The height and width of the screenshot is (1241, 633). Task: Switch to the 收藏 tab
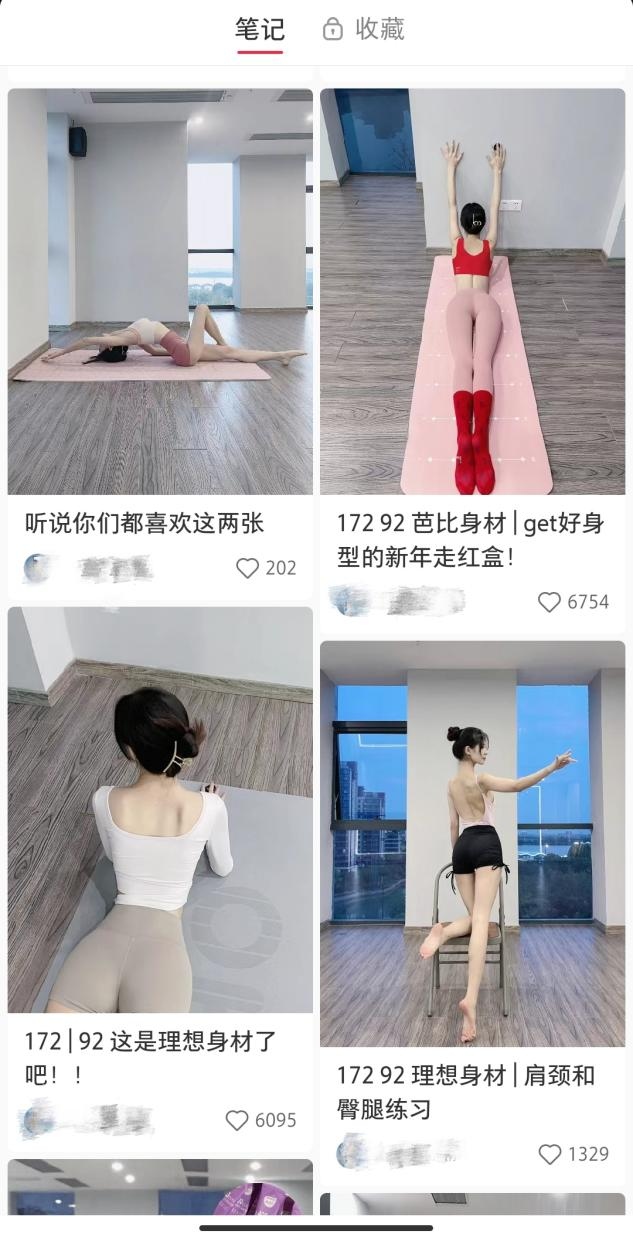(364, 29)
